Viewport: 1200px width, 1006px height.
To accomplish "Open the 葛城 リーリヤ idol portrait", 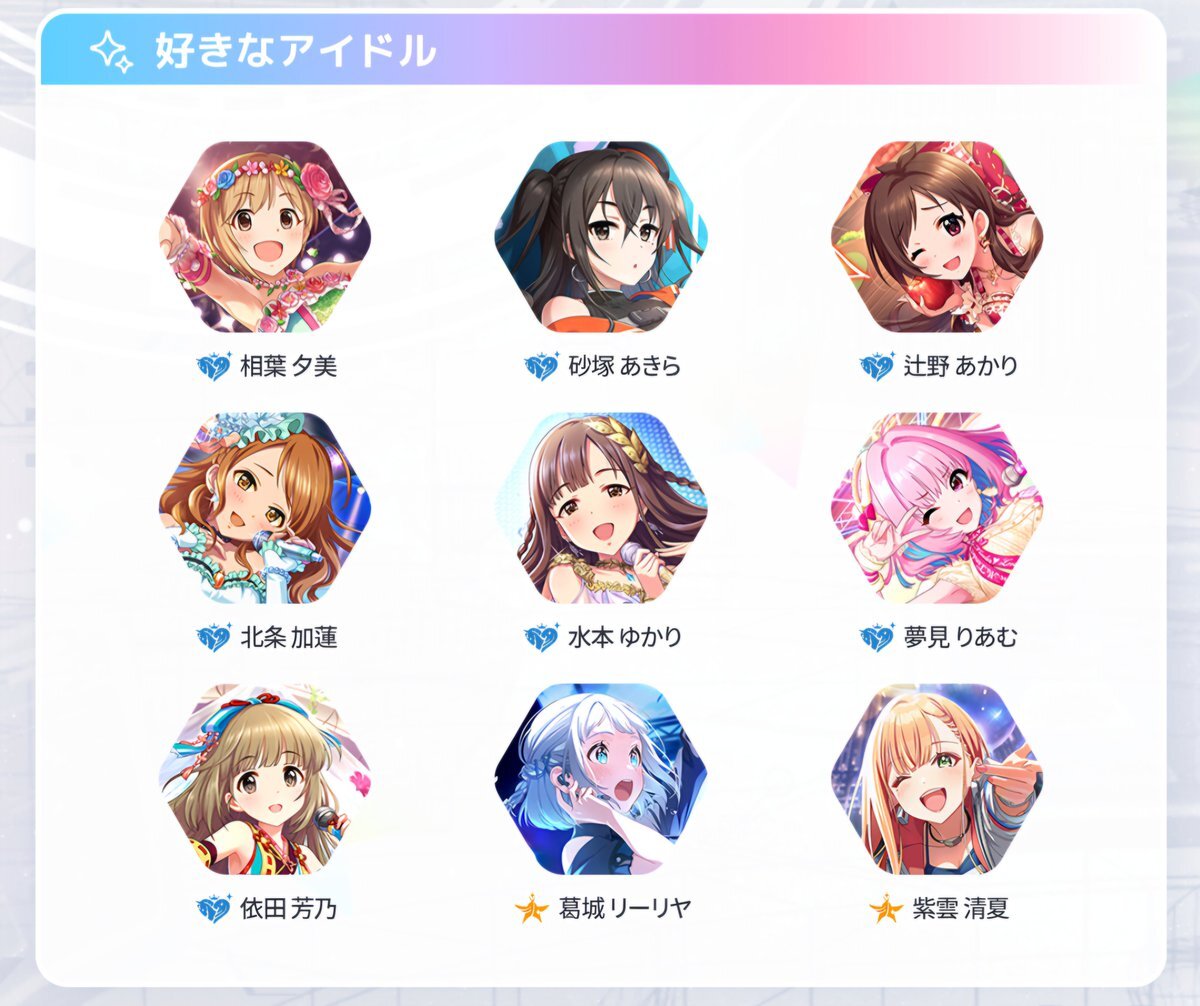I will pyautogui.click(x=600, y=779).
